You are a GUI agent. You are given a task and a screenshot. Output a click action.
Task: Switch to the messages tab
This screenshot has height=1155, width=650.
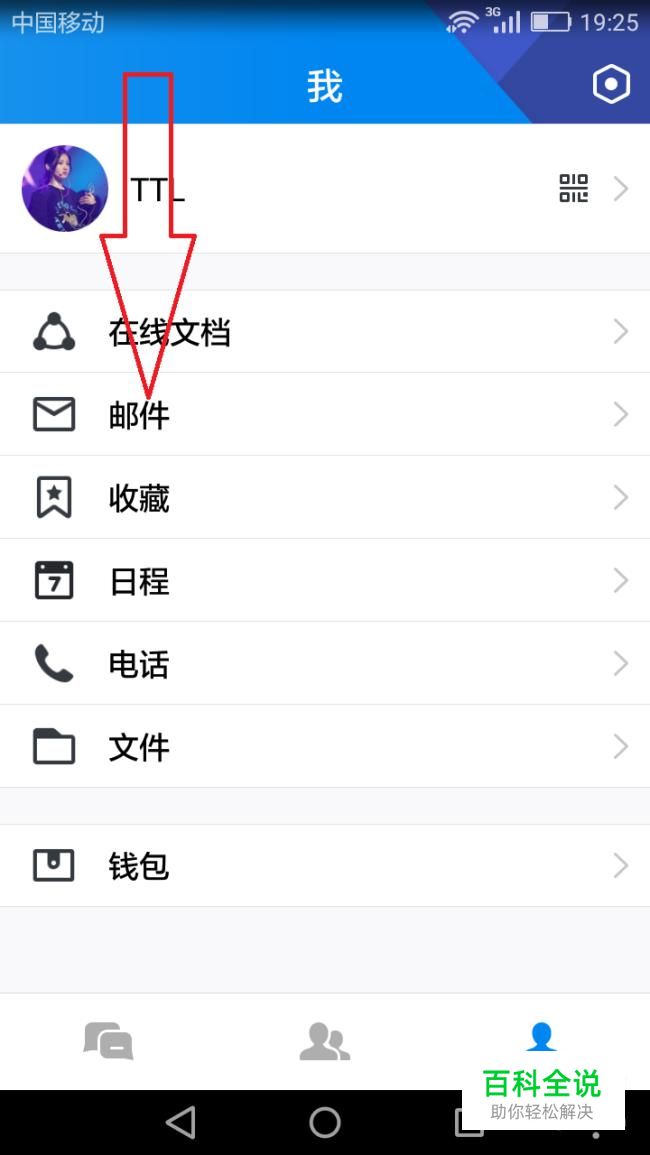click(108, 1041)
